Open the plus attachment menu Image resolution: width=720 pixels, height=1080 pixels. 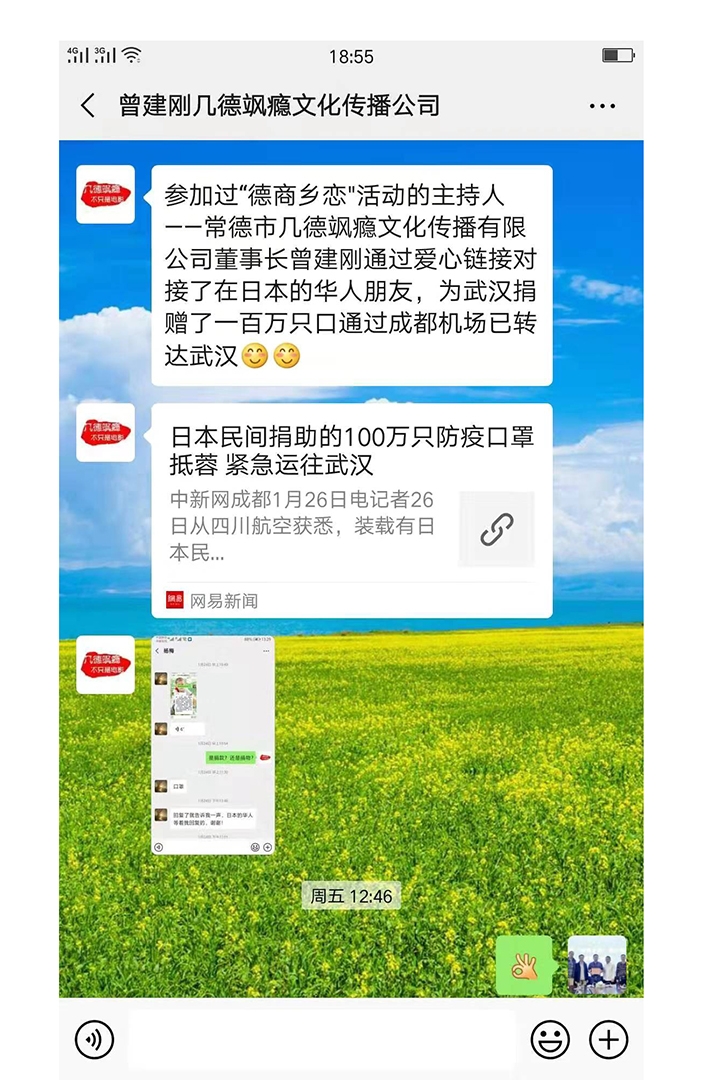(x=608, y=1040)
